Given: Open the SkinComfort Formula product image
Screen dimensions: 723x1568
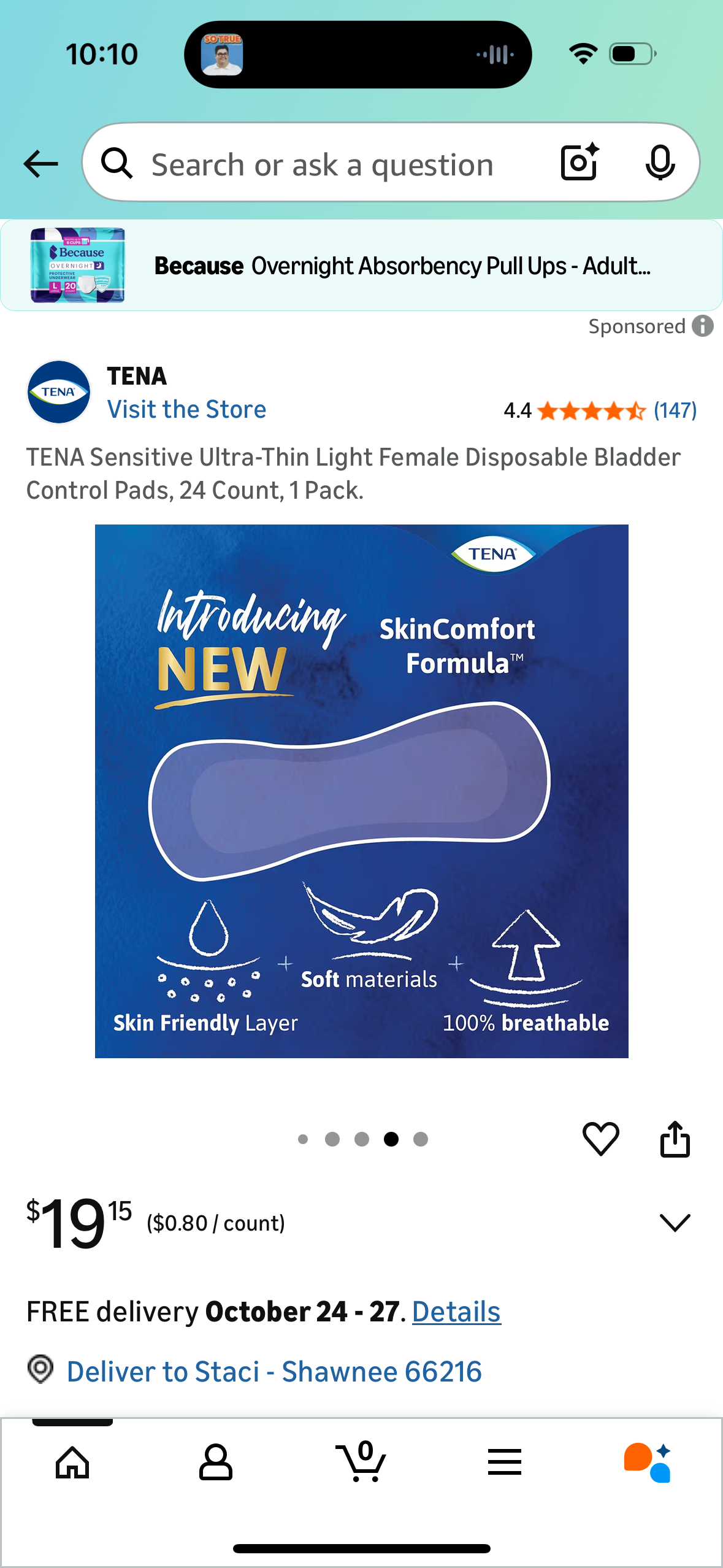Looking at the screenshot, I should click(361, 791).
